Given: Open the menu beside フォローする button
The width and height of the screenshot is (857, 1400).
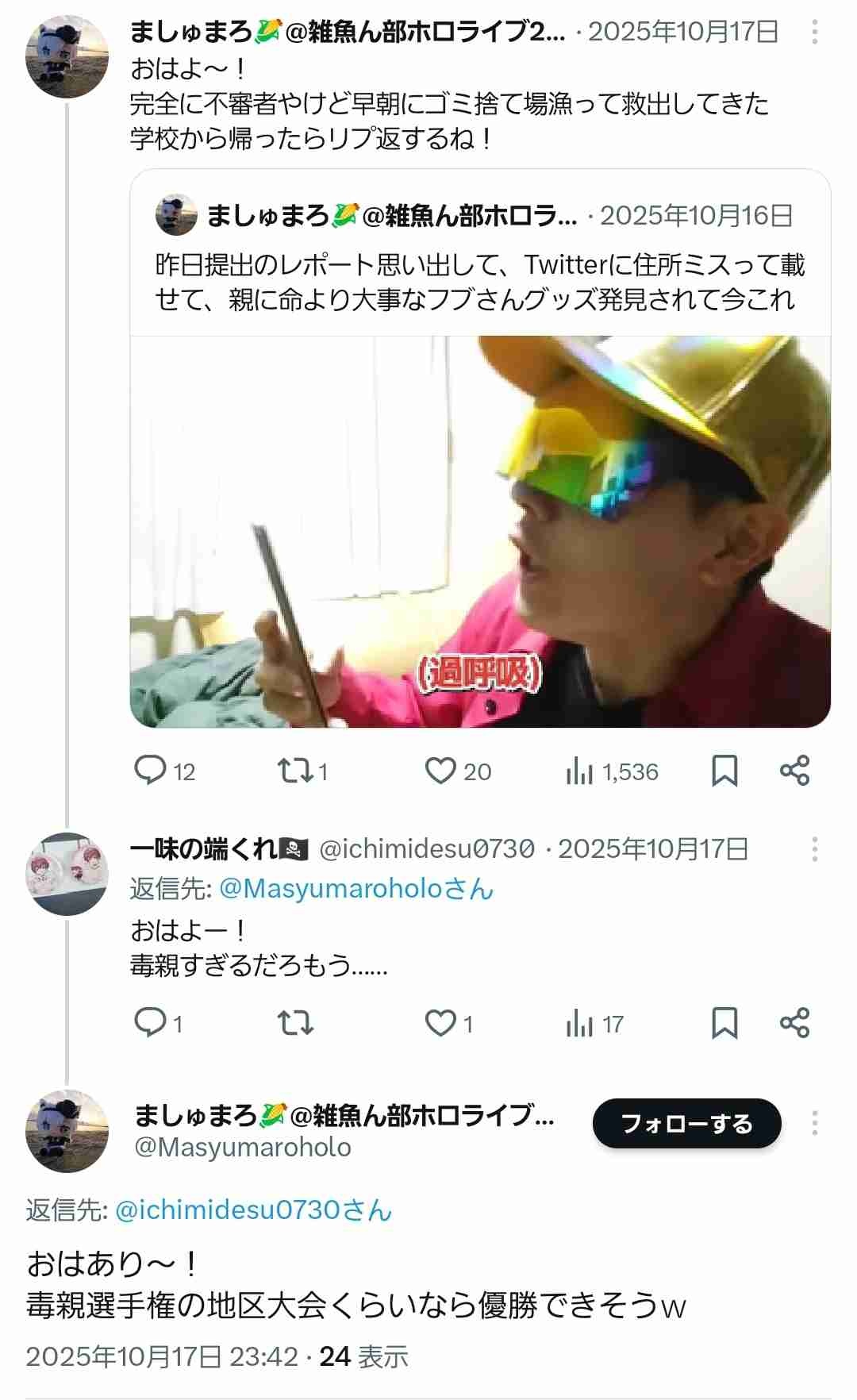Looking at the screenshot, I should 814,1123.
